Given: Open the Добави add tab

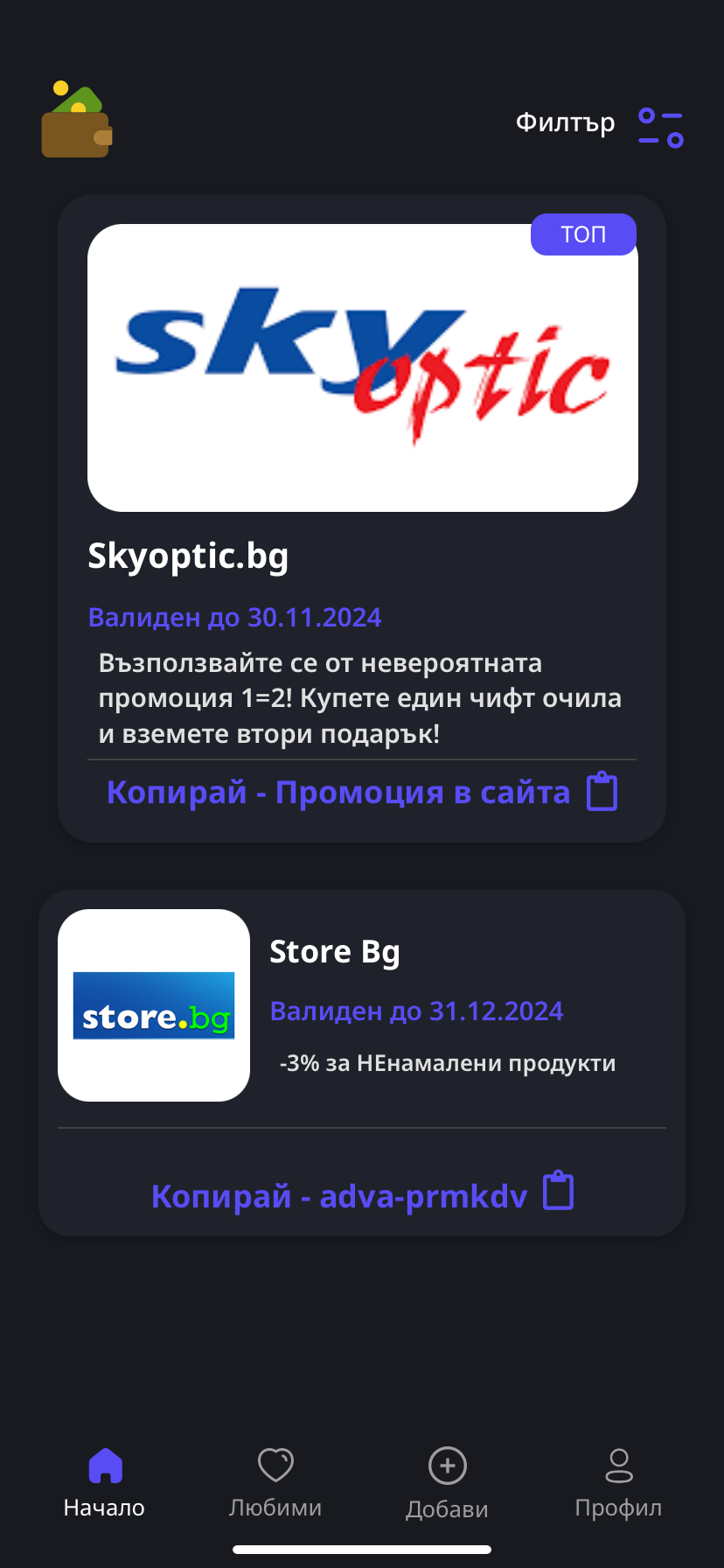Looking at the screenshot, I should 447,1482.
